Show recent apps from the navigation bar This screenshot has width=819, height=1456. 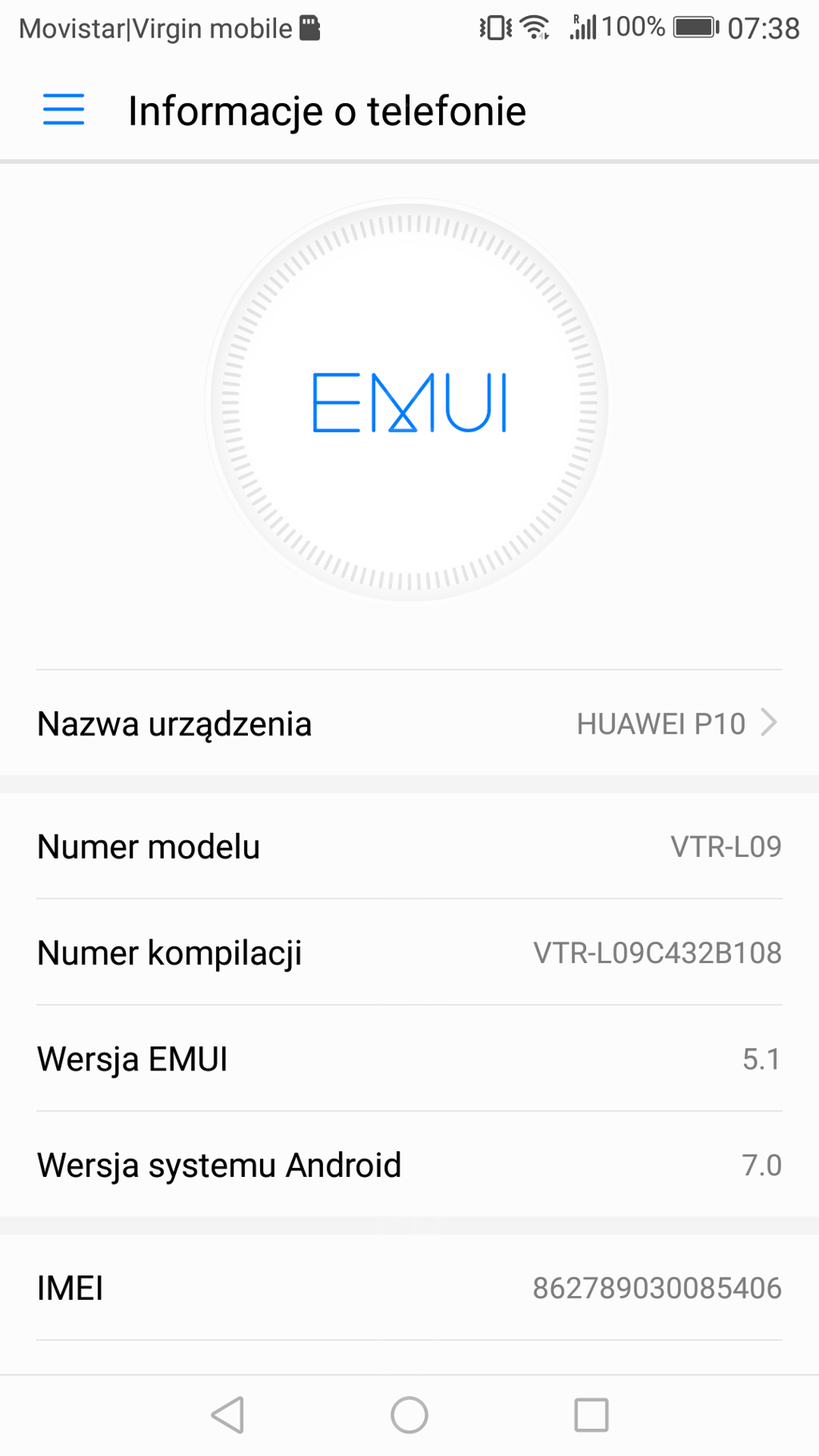(x=591, y=1414)
